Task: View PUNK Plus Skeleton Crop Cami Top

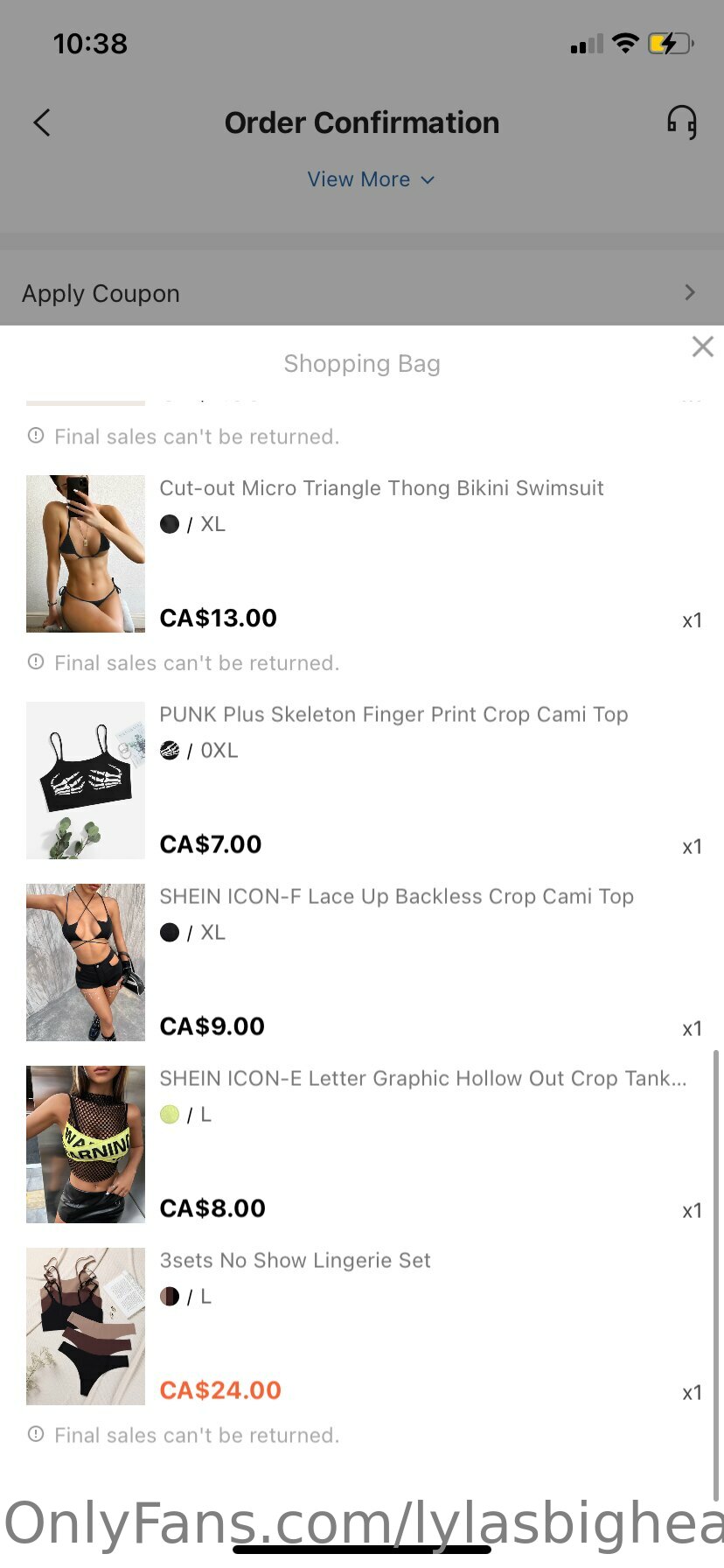Action: [393, 715]
